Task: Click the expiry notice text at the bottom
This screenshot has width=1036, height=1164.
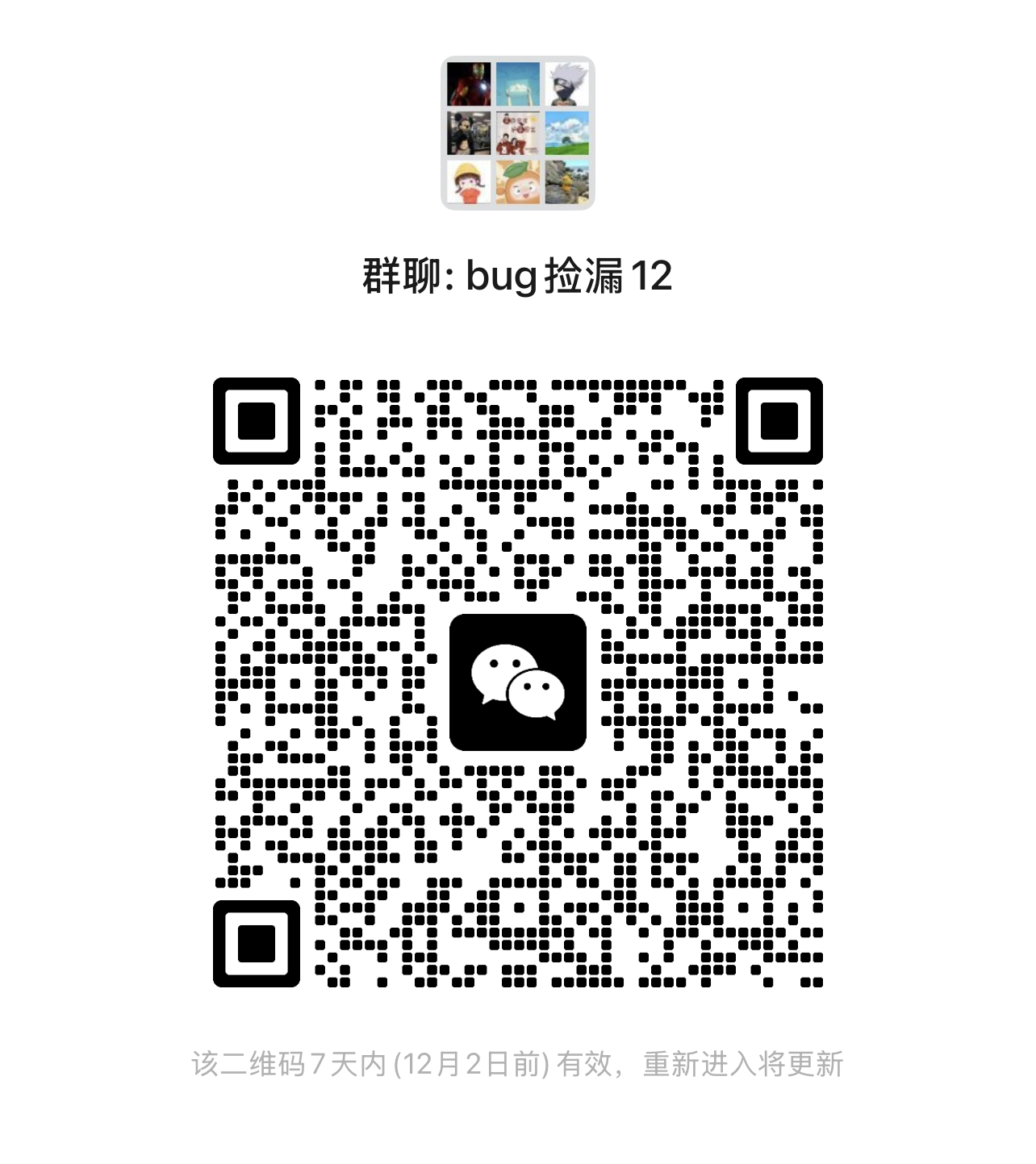Action: click(519, 1063)
